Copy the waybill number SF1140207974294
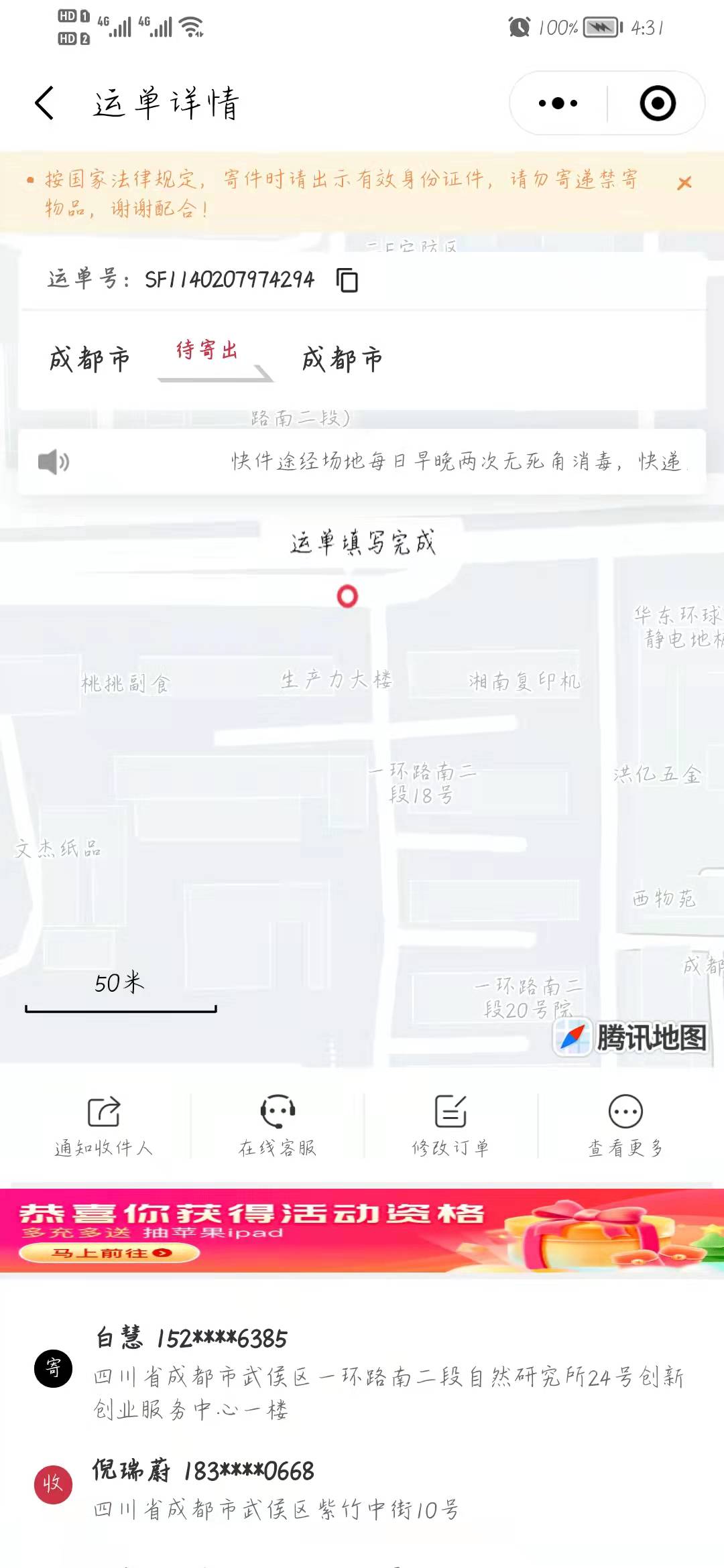 (347, 279)
